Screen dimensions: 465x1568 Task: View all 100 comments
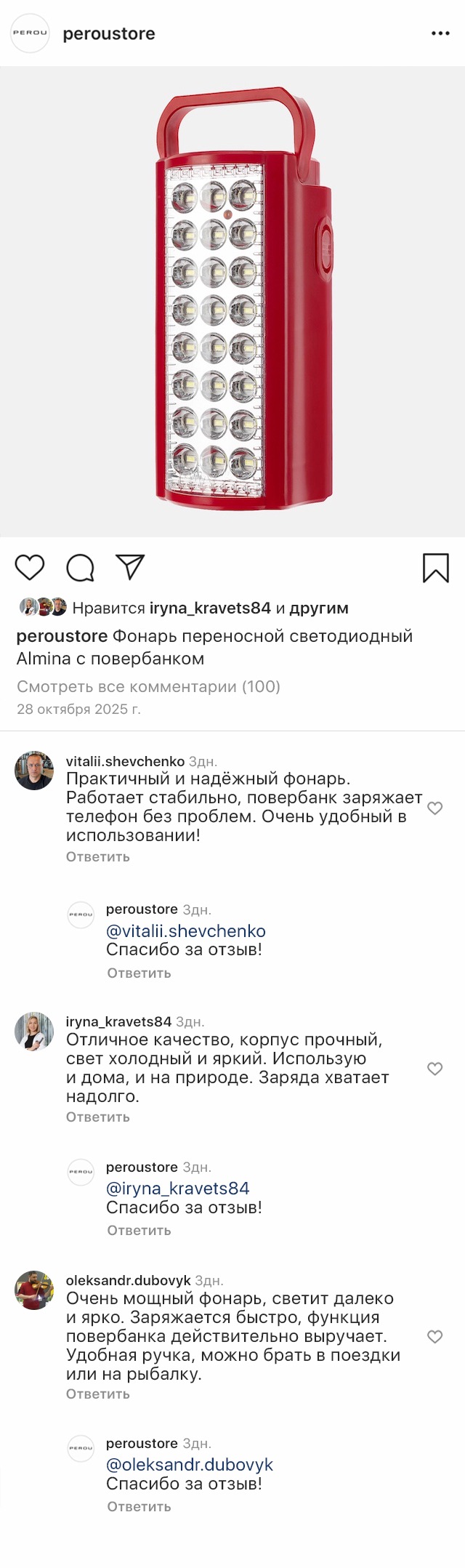(x=148, y=686)
